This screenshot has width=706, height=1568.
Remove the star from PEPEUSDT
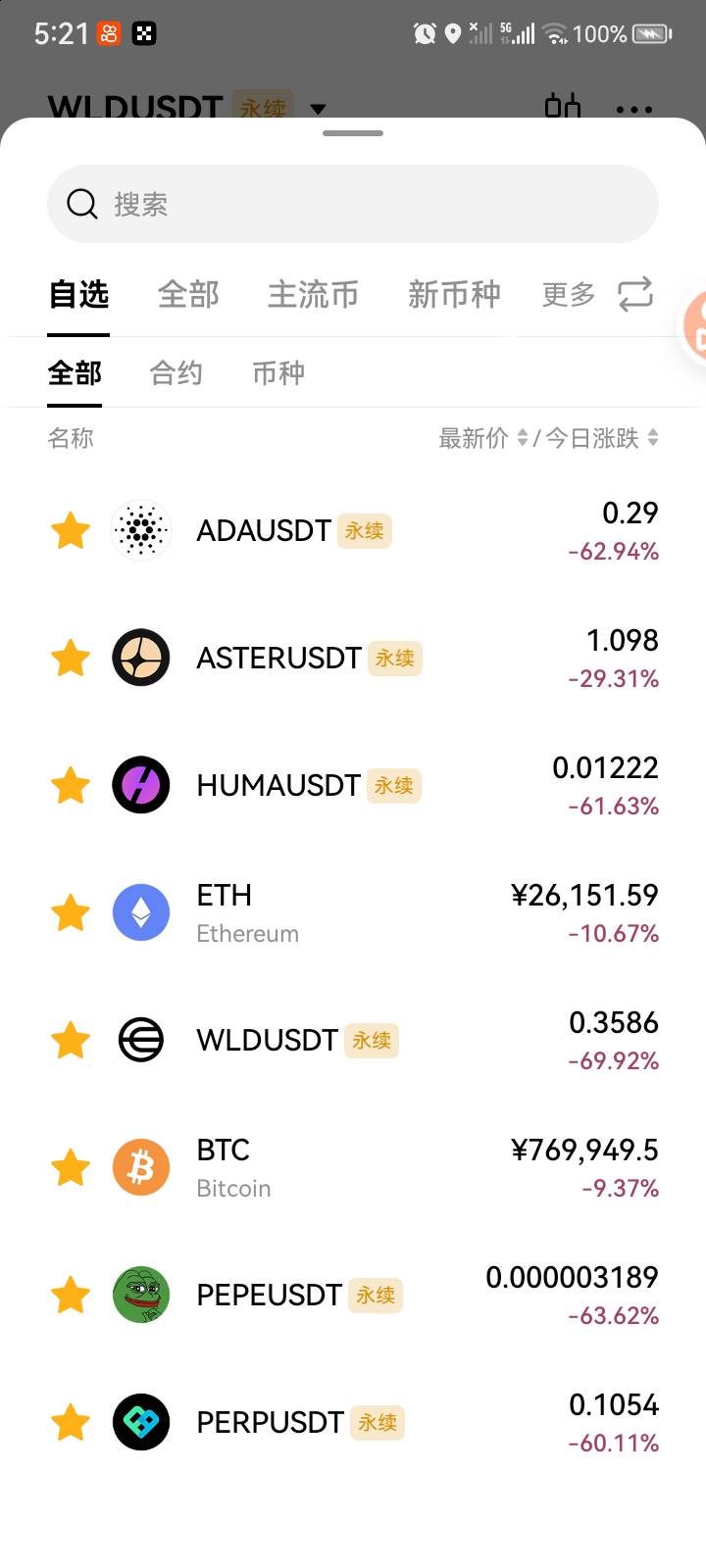71,1296
